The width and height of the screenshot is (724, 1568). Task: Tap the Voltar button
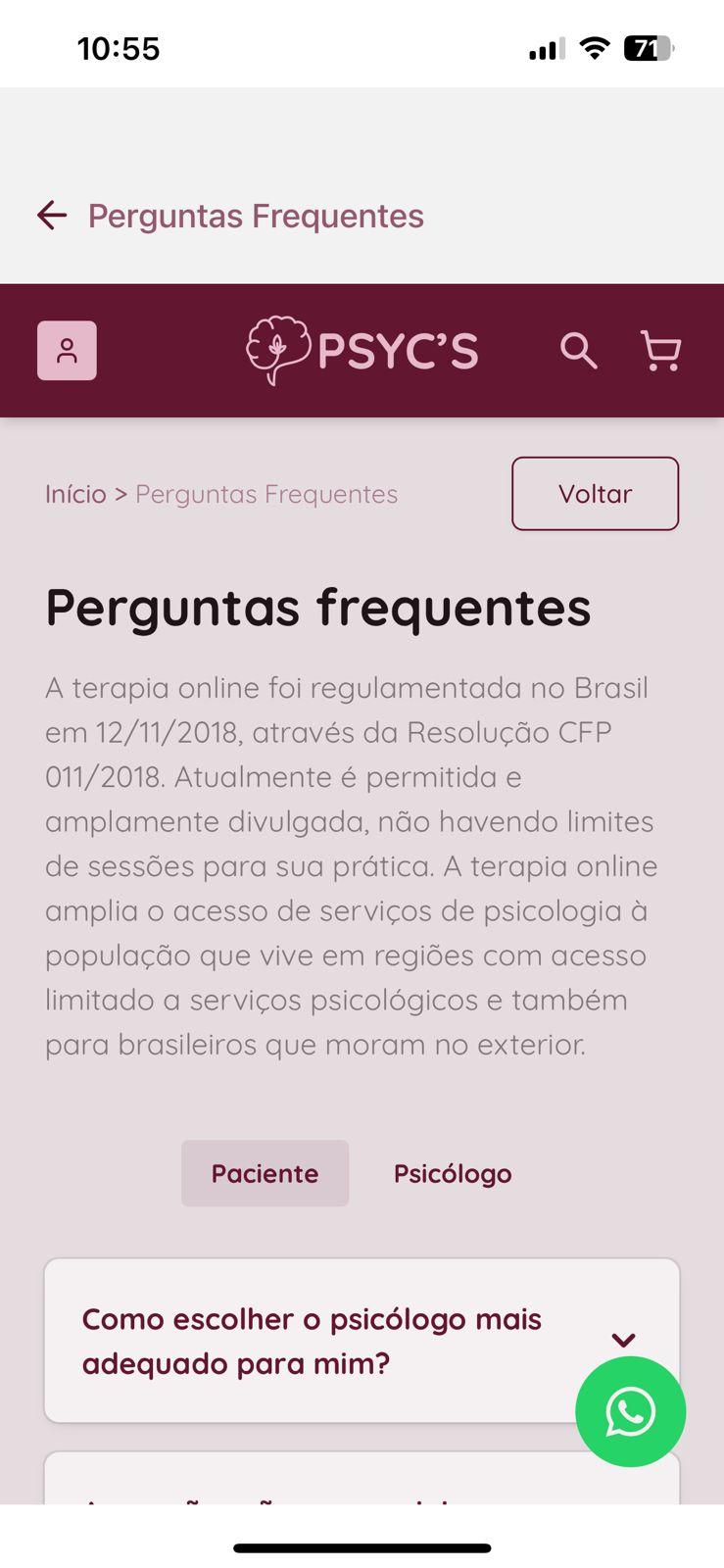[x=595, y=494]
